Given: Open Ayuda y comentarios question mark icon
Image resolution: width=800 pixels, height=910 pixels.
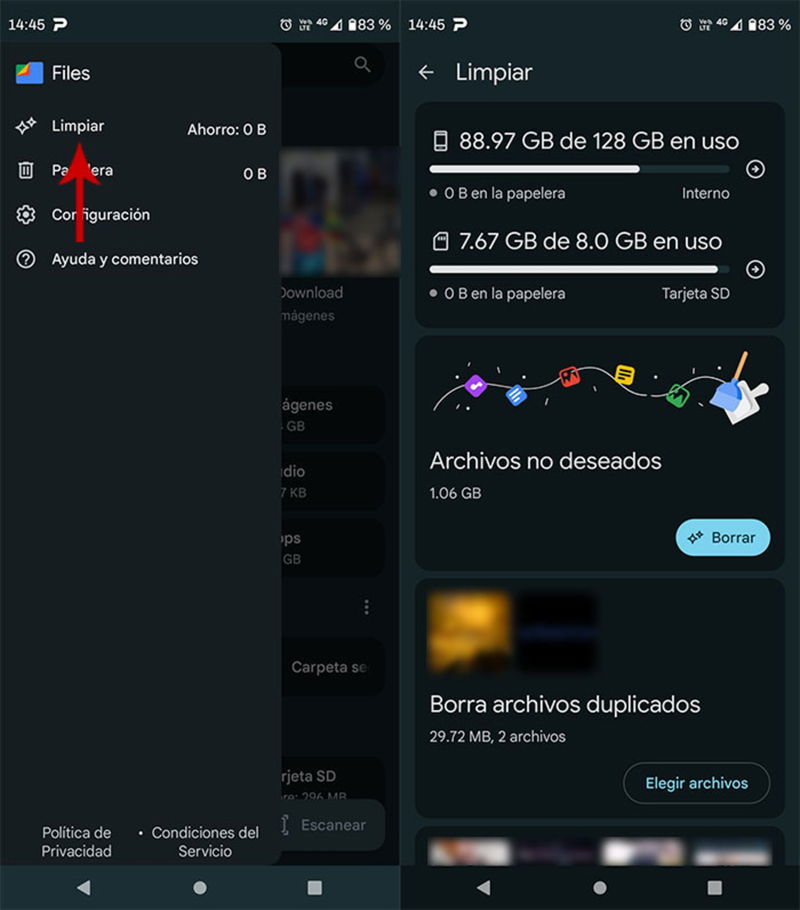Looking at the screenshot, I should [28, 258].
